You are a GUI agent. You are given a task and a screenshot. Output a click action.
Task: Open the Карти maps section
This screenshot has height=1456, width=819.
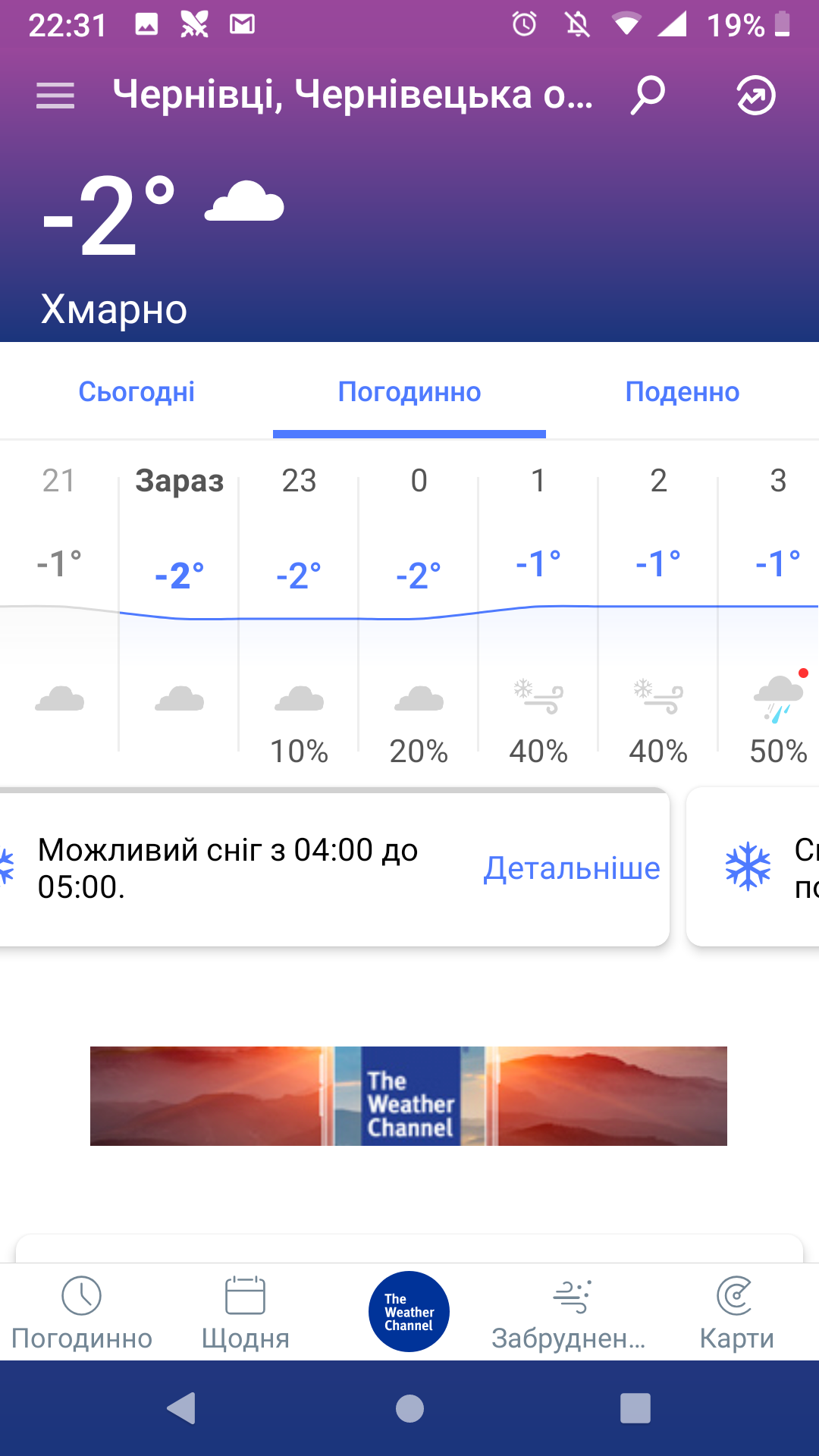[736, 1313]
